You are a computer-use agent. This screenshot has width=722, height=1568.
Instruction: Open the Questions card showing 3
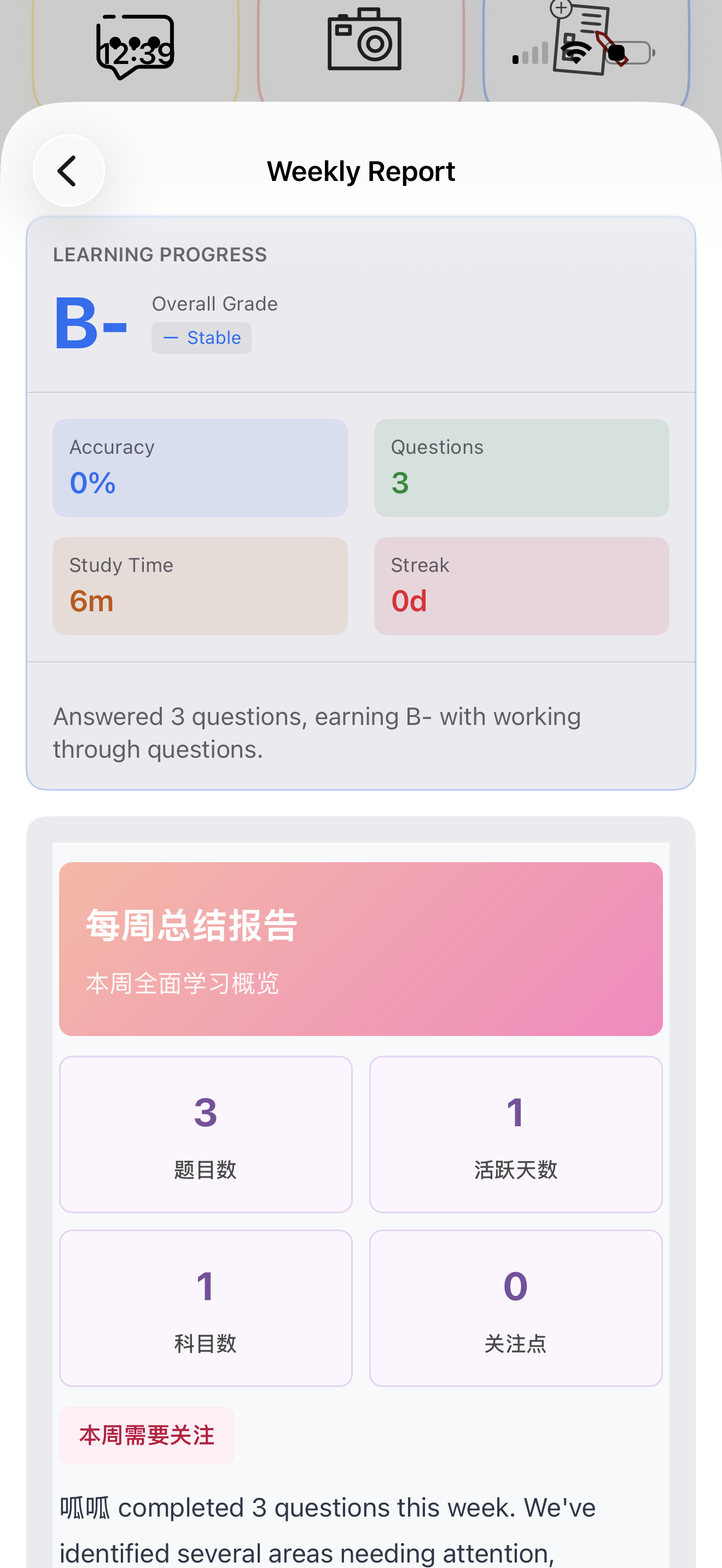point(521,467)
